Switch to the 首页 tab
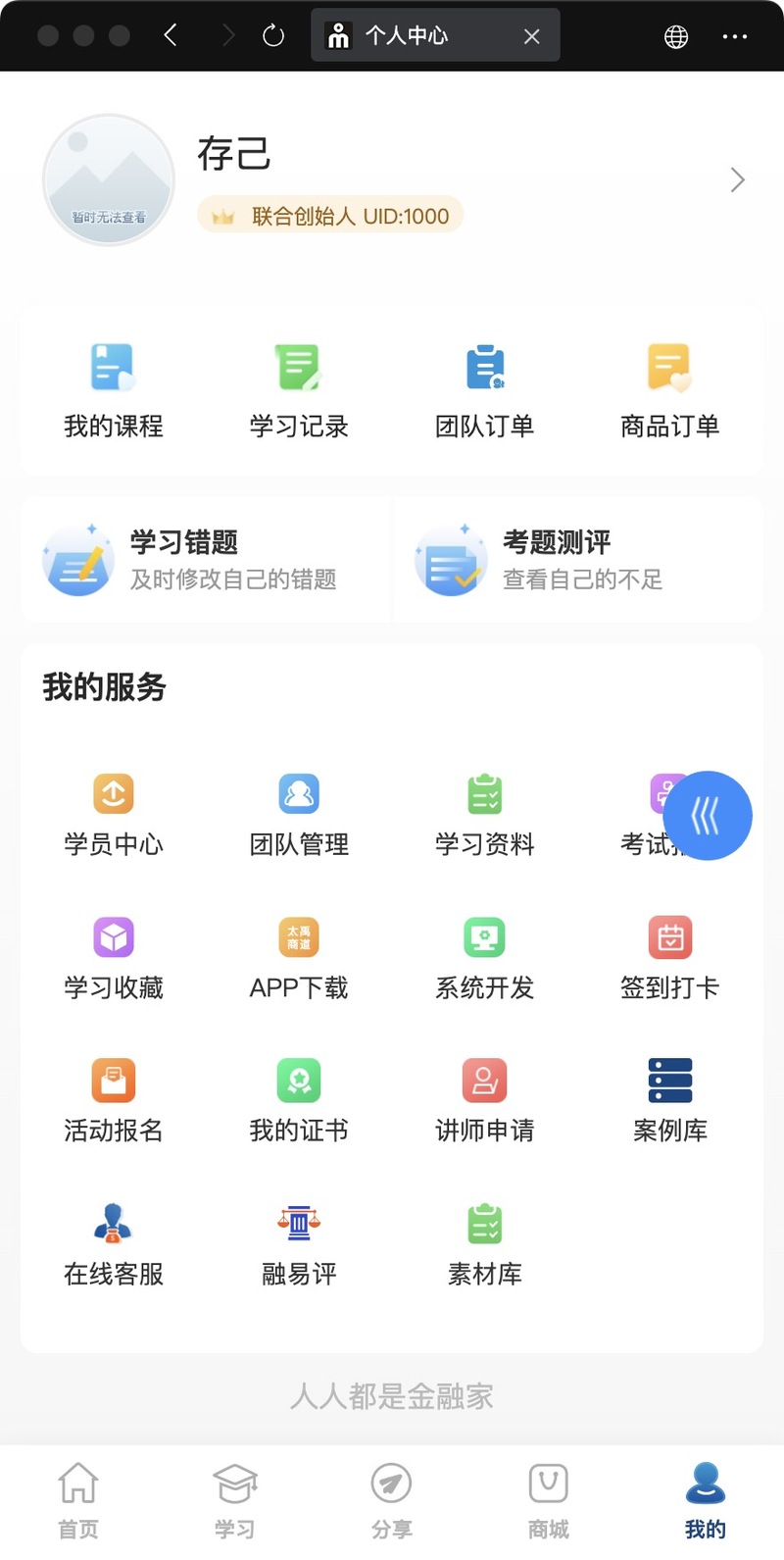 click(78, 1501)
